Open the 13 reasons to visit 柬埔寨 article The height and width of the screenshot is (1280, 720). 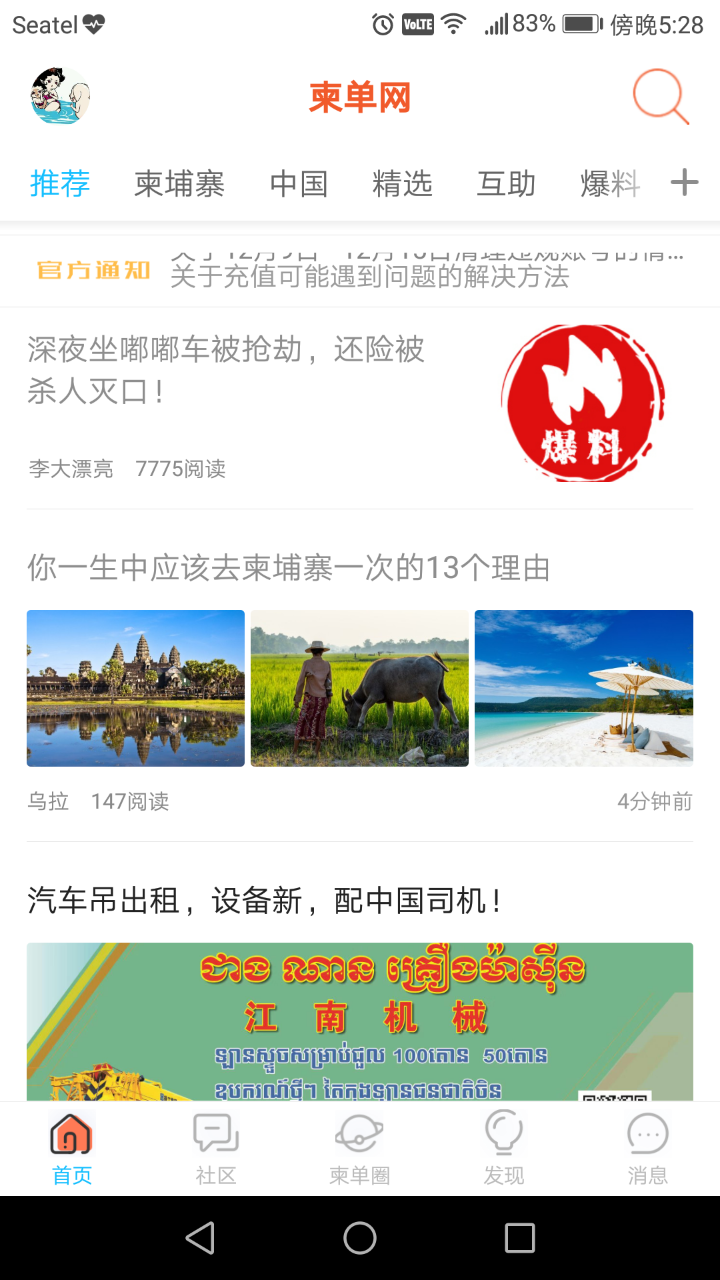tap(290, 568)
